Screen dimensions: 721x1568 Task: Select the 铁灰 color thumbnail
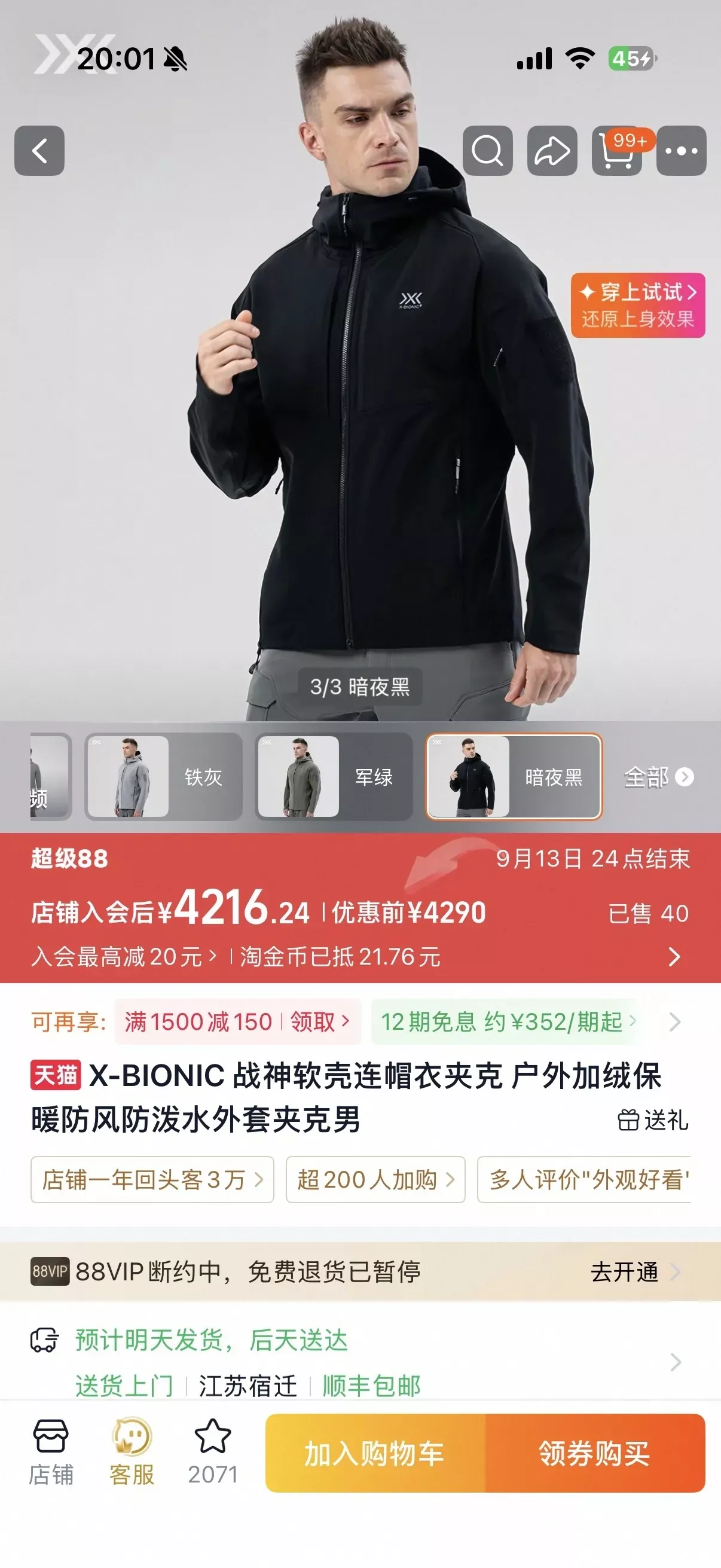point(164,776)
